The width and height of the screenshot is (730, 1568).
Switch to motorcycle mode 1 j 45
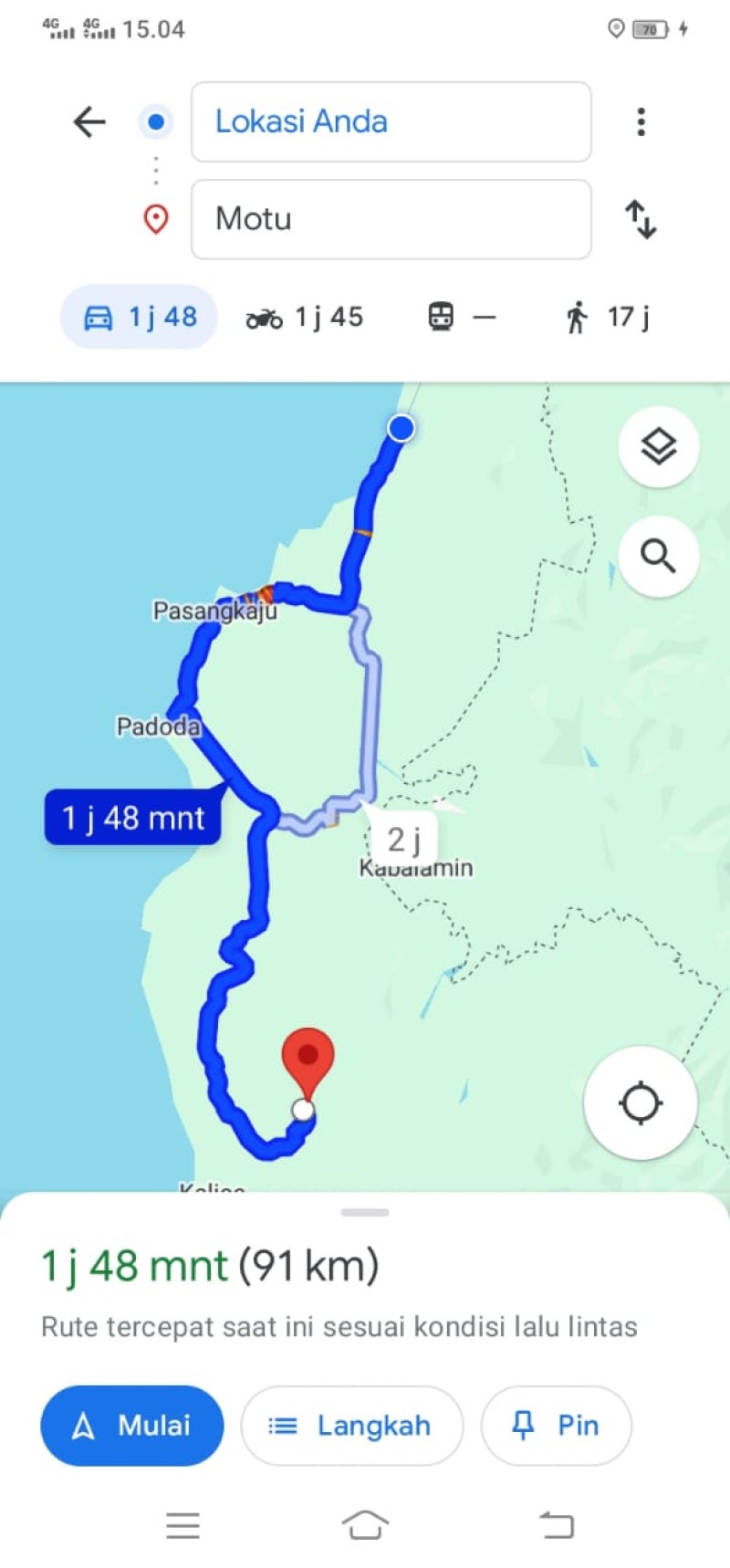[304, 317]
